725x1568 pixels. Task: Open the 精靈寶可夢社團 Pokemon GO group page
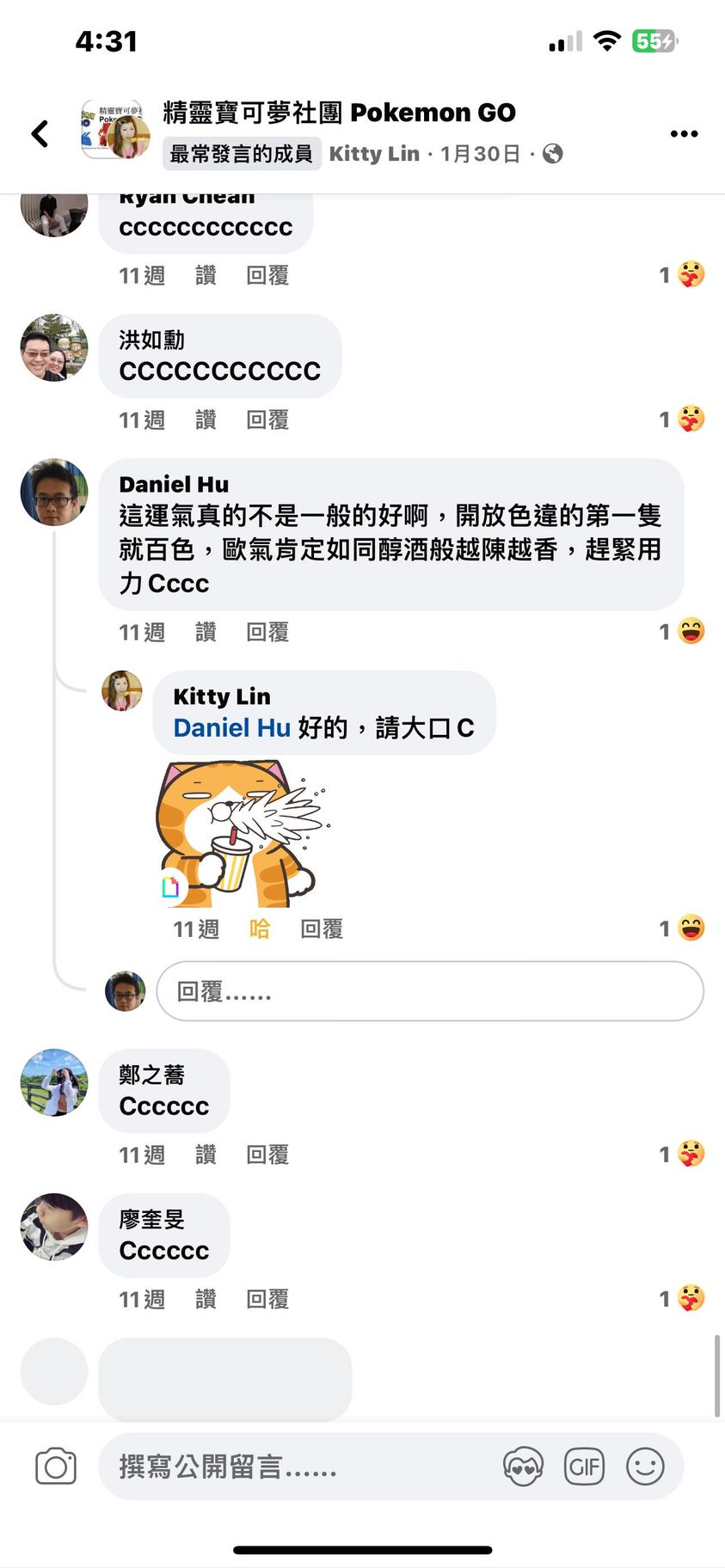click(339, 113)
